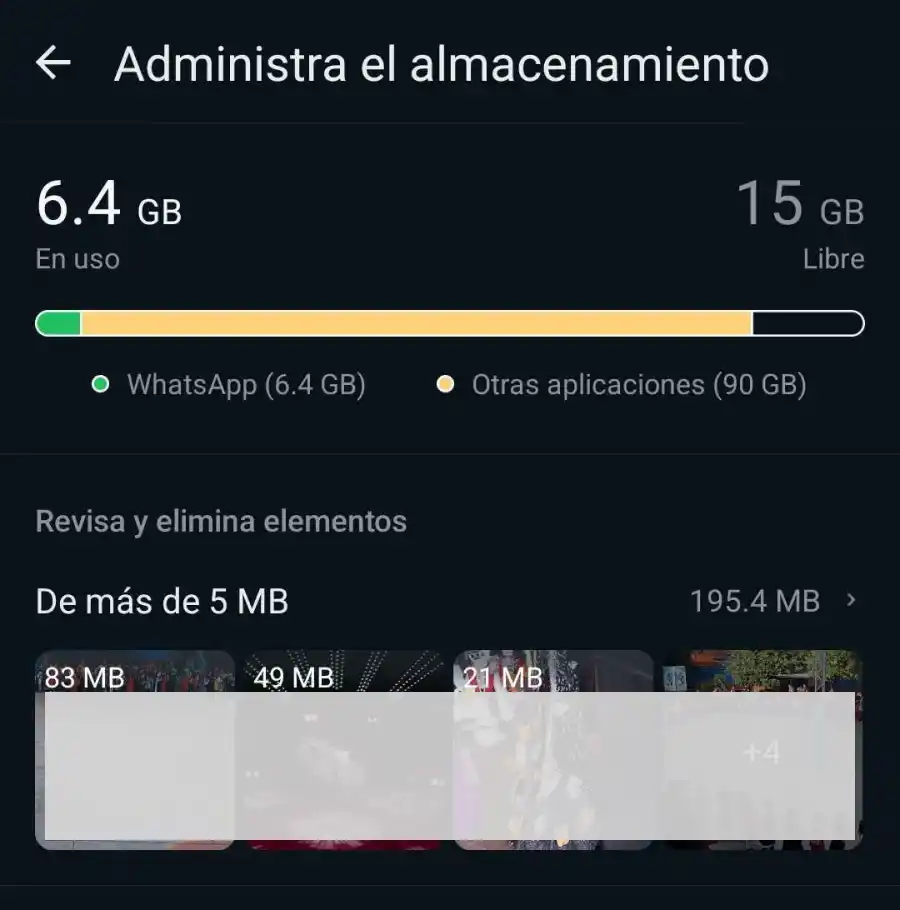Tap the +4 overflow thumbnail

click(765, 750)
